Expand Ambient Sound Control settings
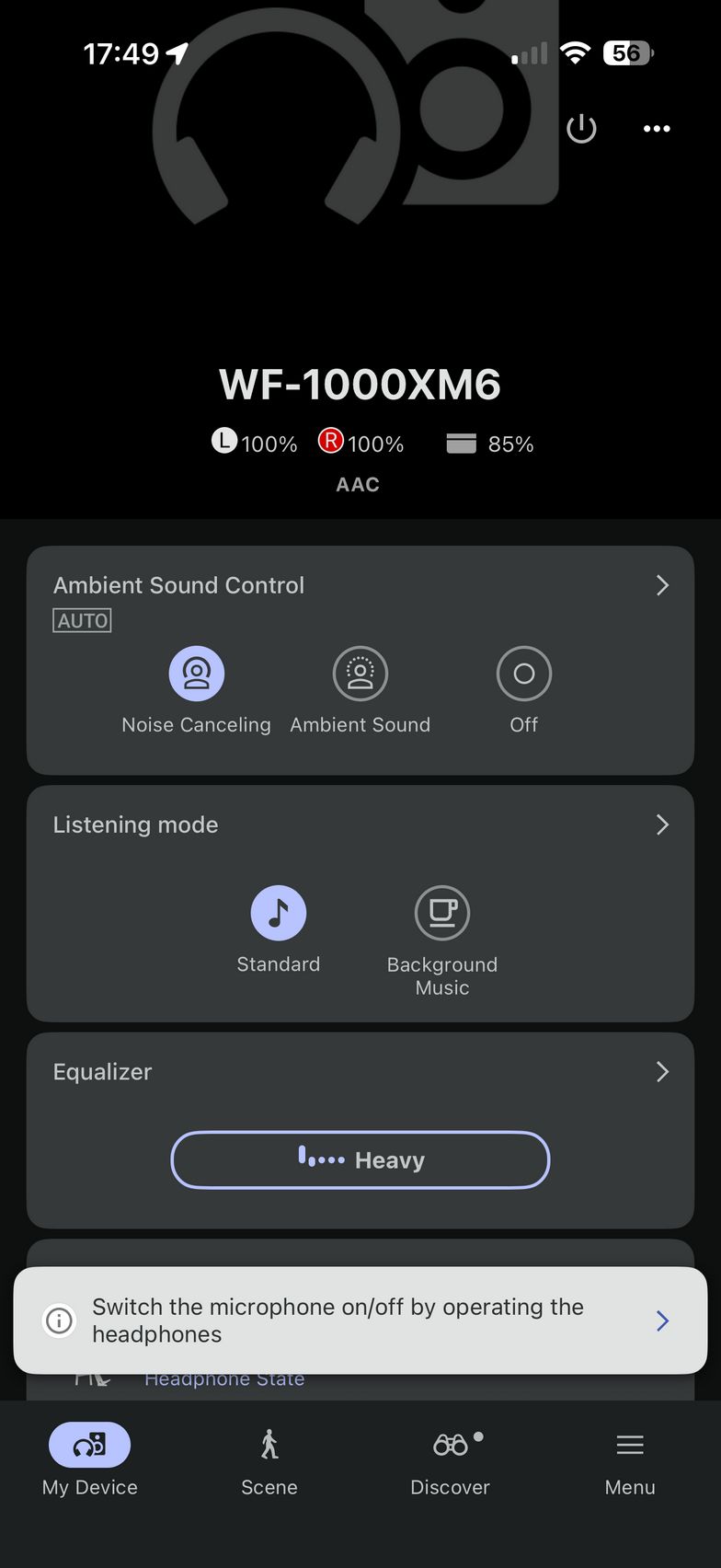The image size is (721, 1568). [662, 585]
